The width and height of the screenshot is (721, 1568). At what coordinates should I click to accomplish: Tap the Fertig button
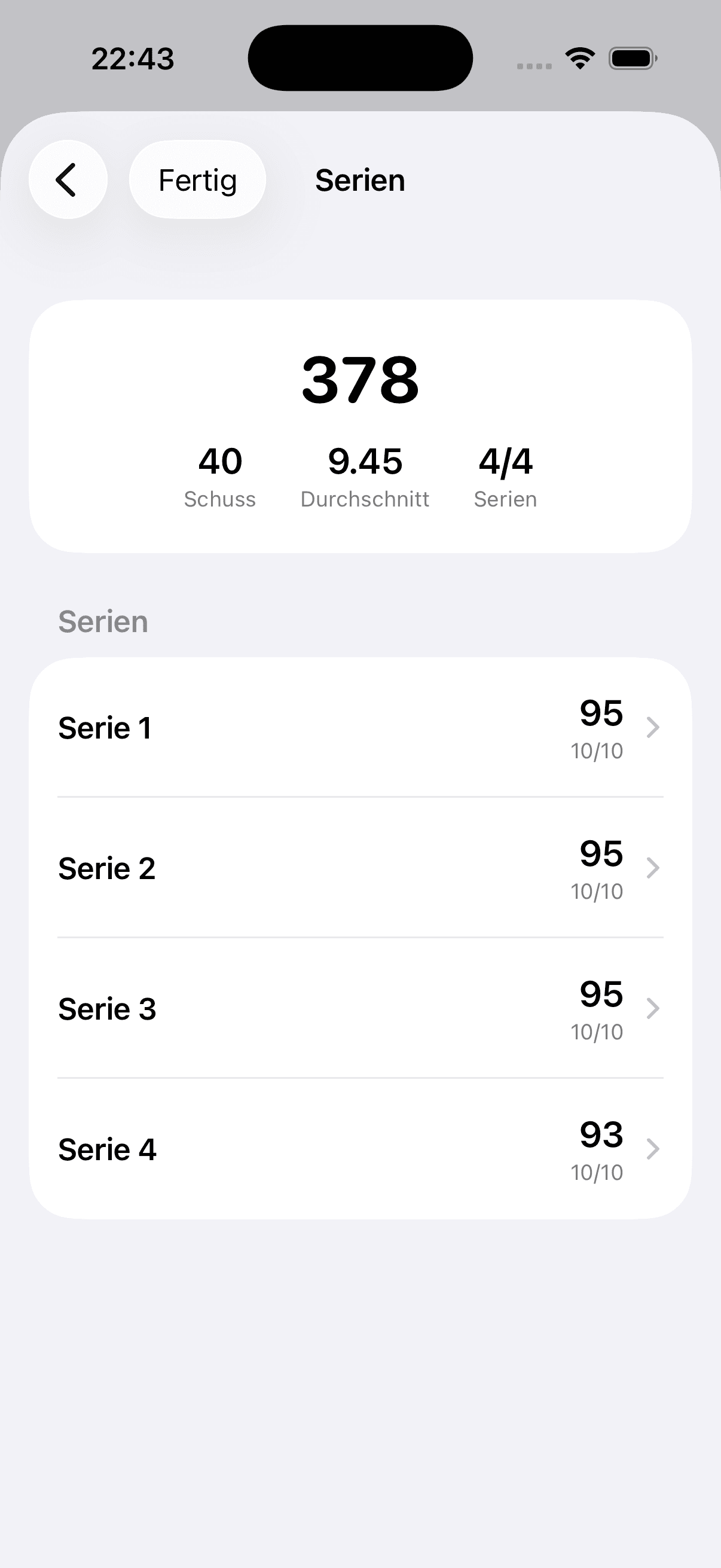pos(197,180)
